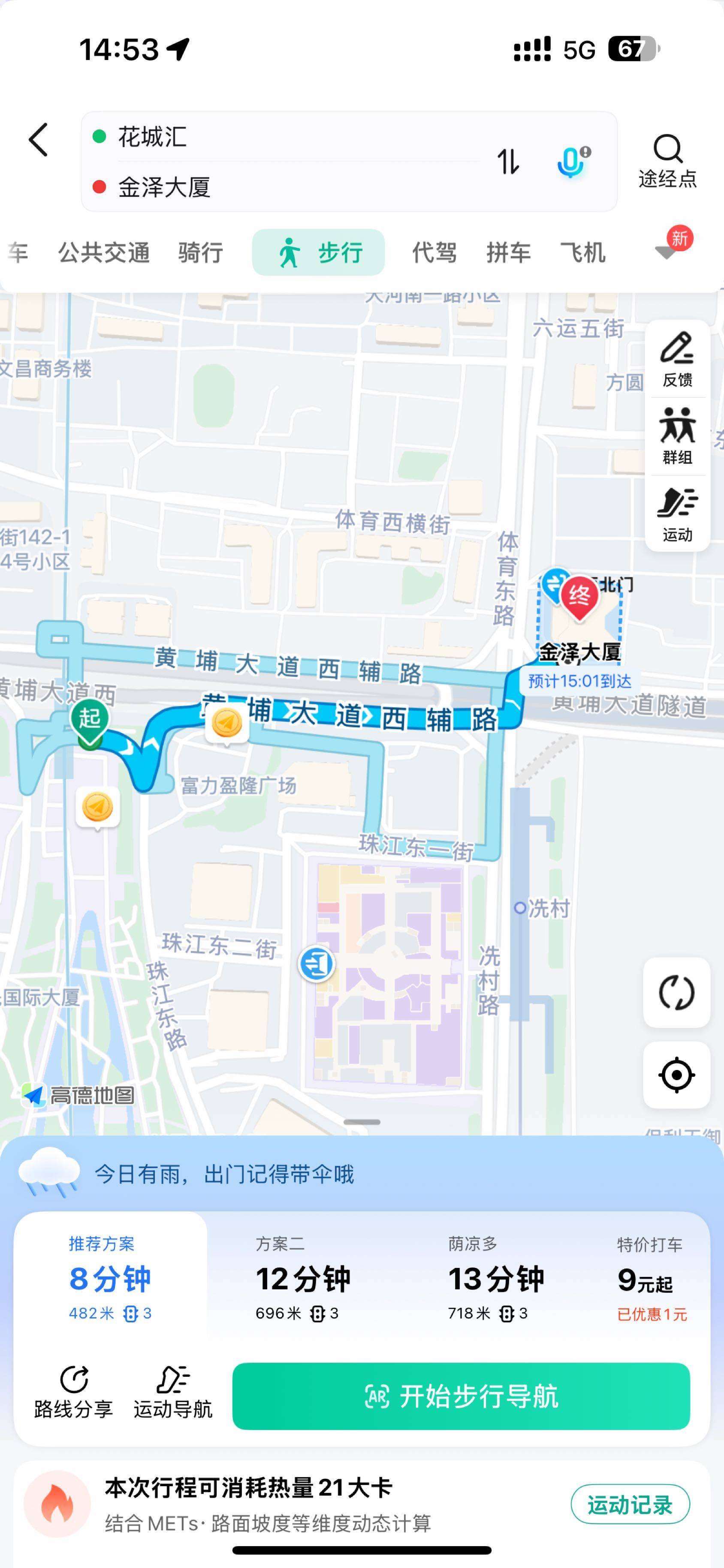Edit the destination 金泽大厦
724x1568 pixels.
pyautogui.click(x=164, y=187)
